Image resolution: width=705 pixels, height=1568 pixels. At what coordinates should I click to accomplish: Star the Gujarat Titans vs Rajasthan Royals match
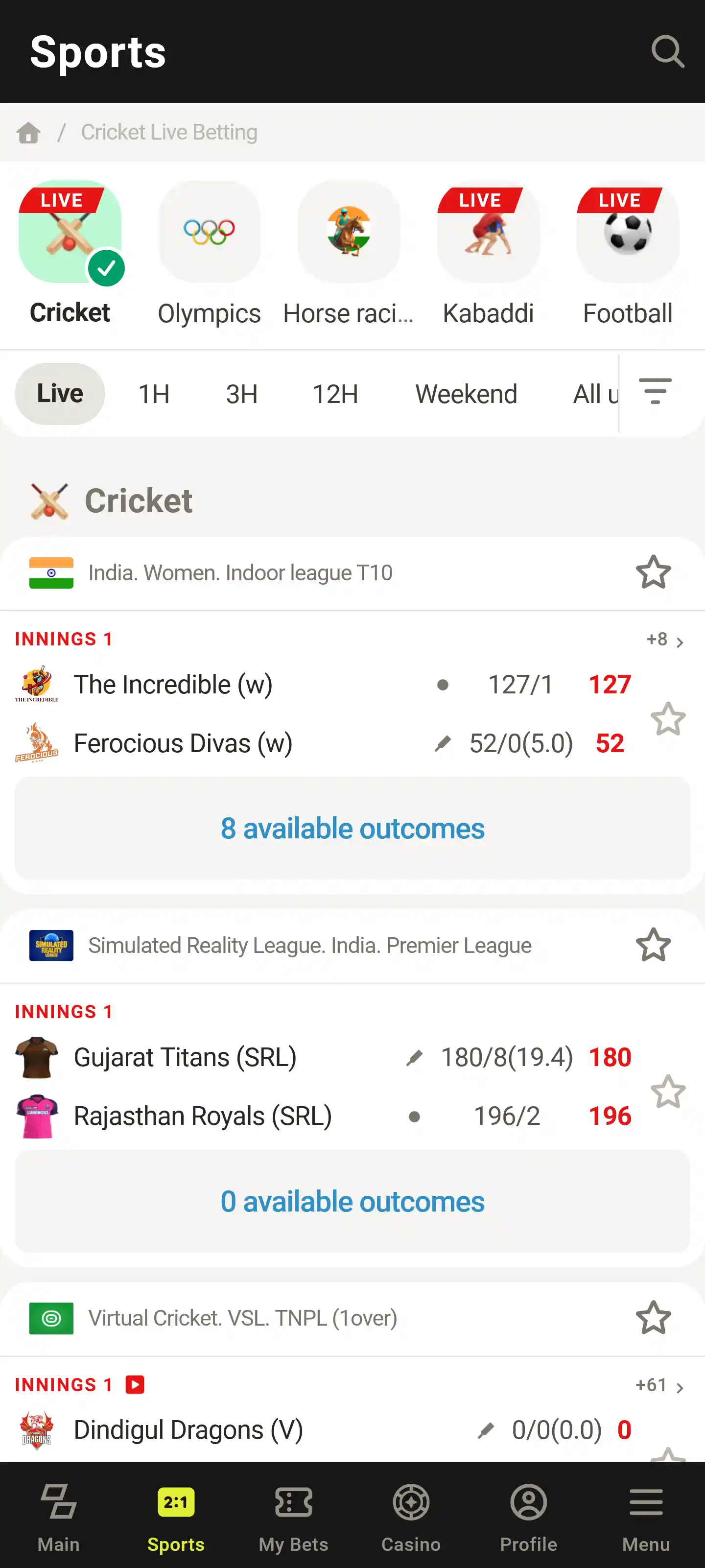pyautogui.click(x=668, y=1091)
